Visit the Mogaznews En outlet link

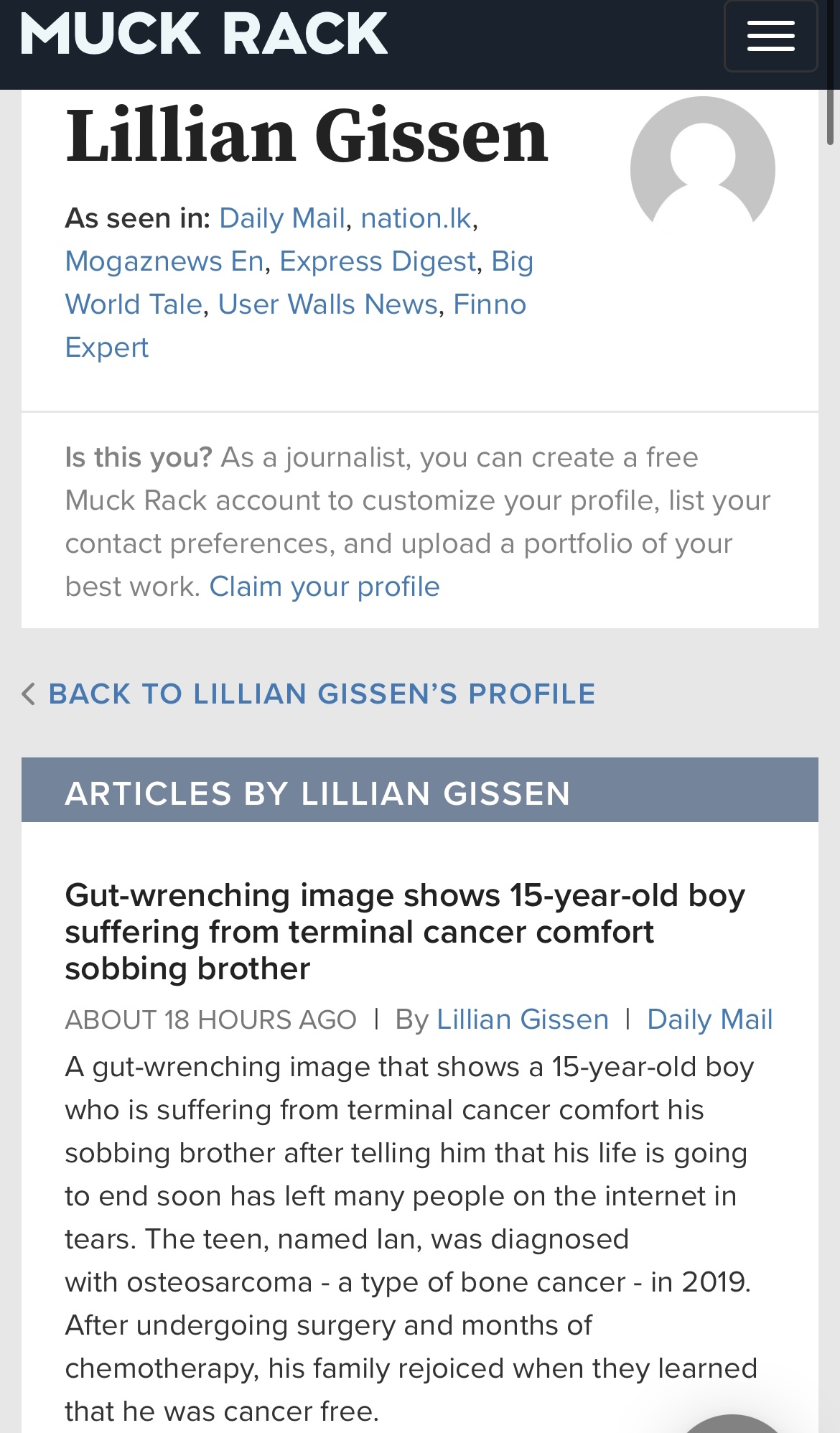[164, 261]
